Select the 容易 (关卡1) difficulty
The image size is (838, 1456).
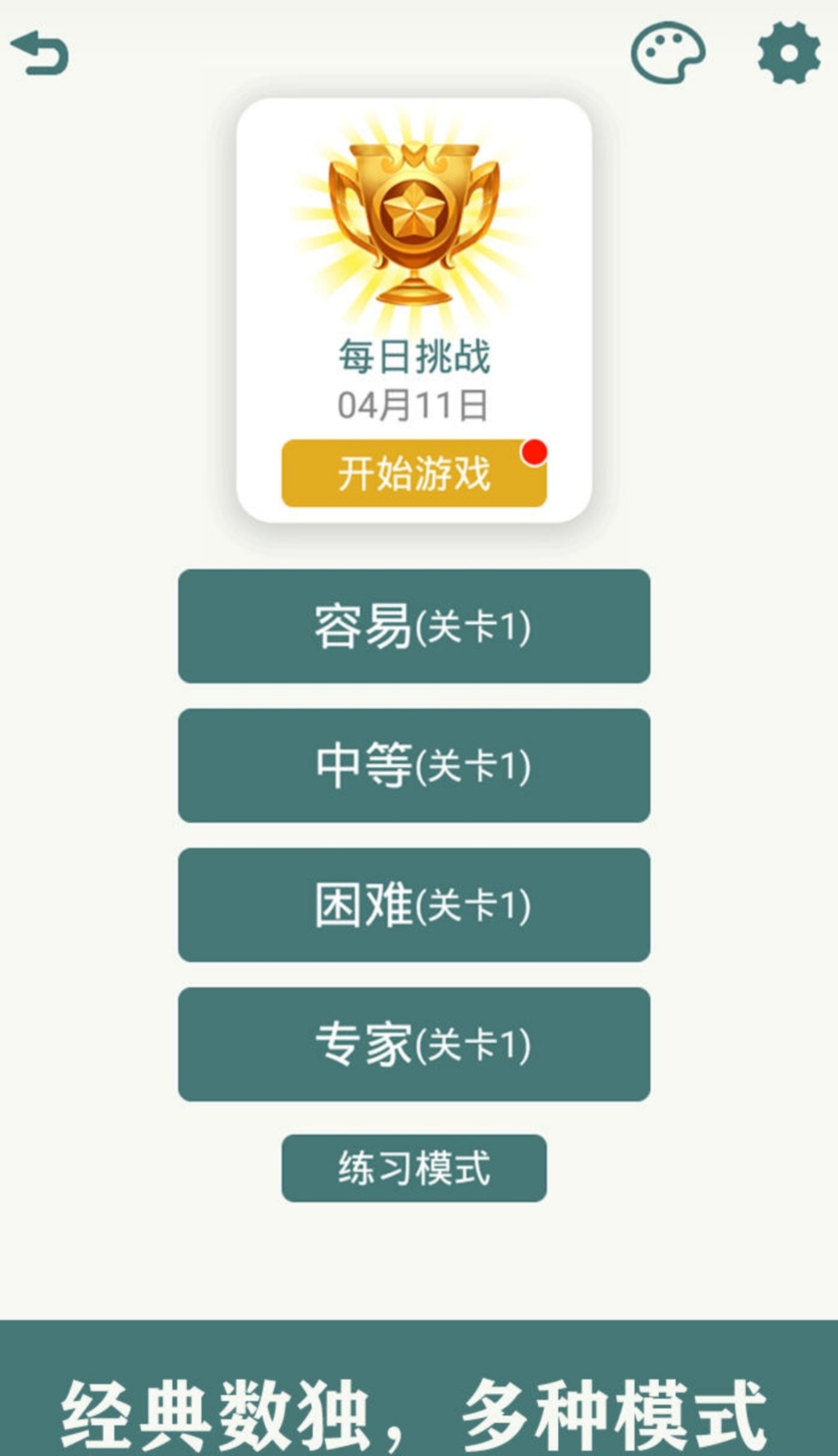[414, 626]
